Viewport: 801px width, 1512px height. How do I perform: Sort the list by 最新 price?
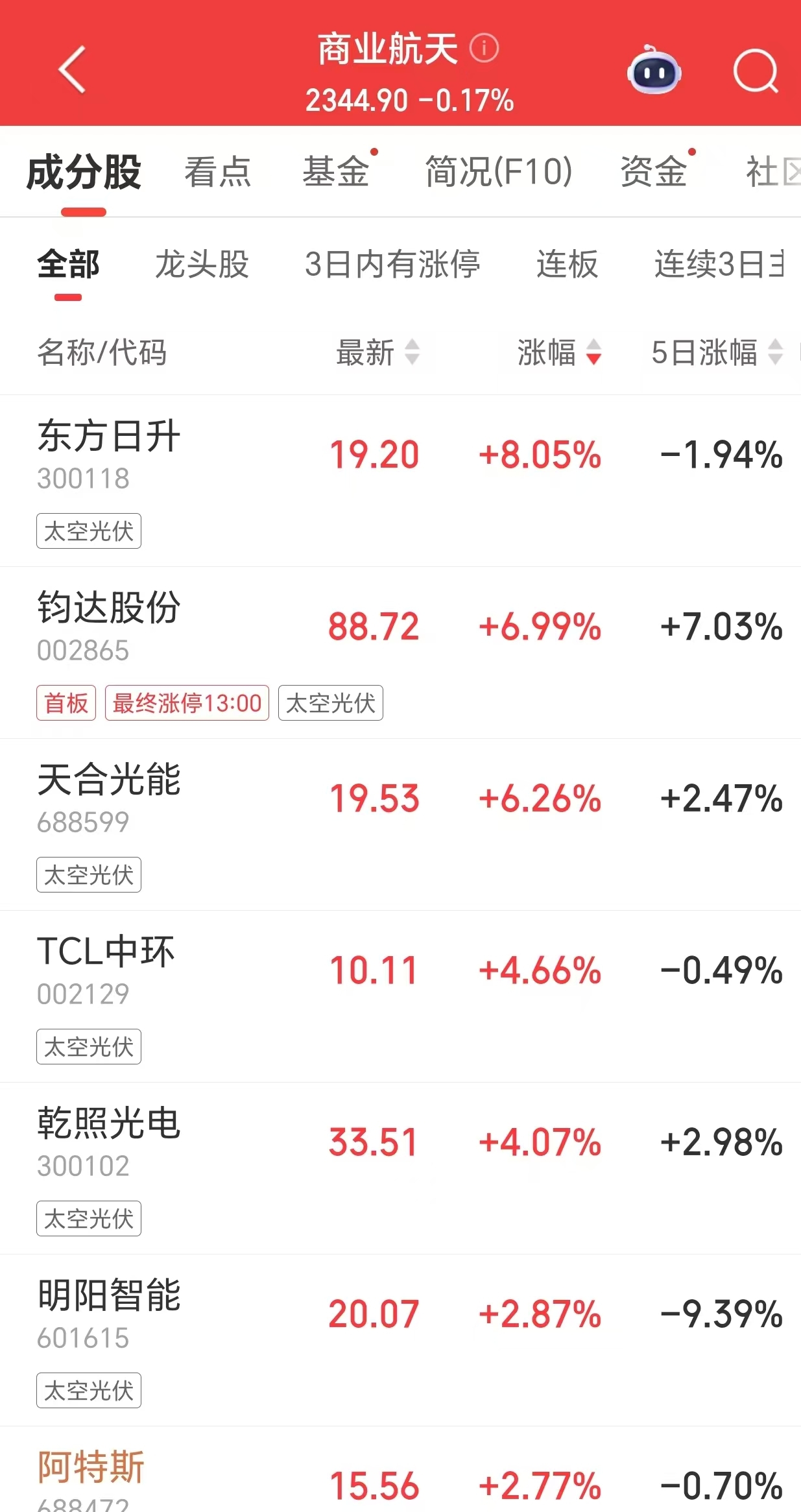[377, 353]
